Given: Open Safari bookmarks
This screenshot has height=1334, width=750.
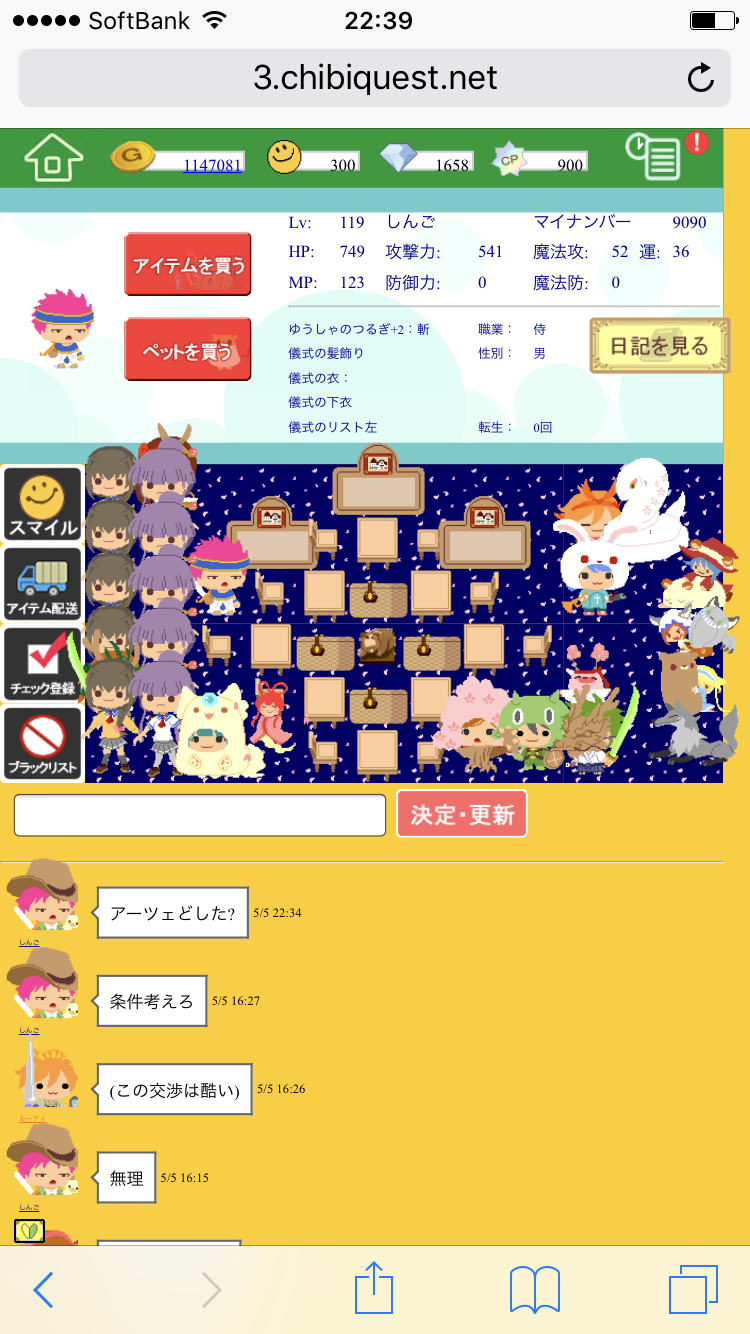Looking at the screenshot, I should [x=534, y=1290].
